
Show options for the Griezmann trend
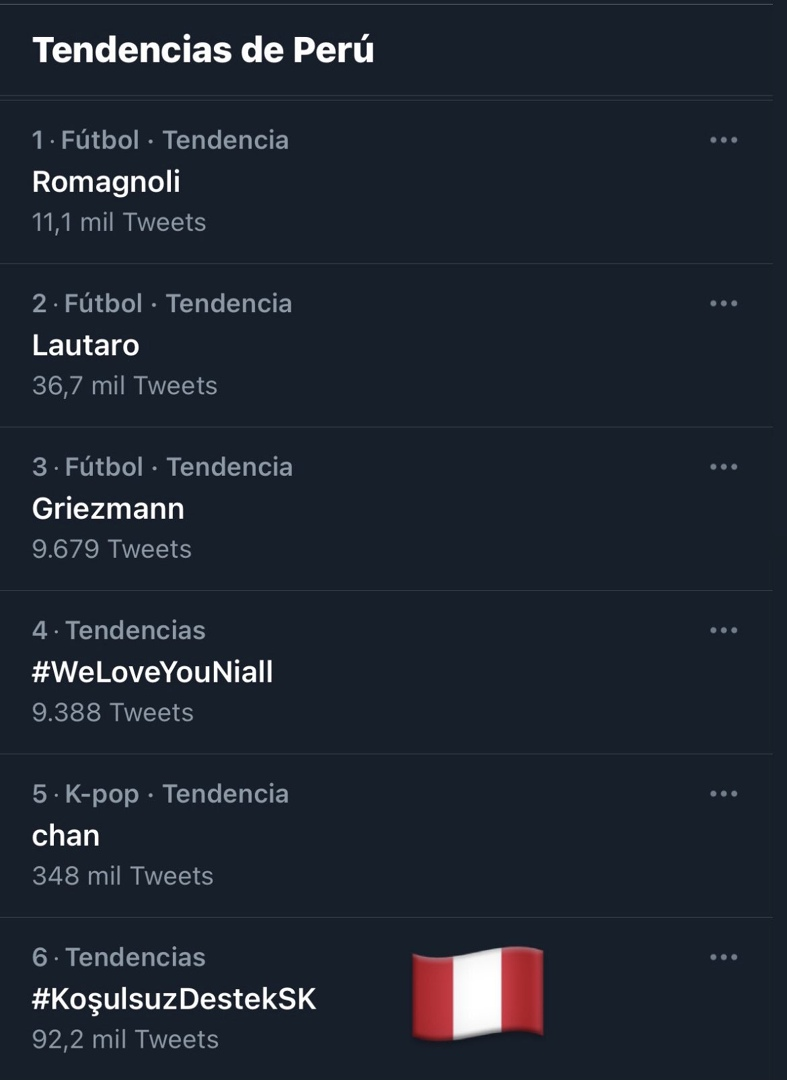[x=724, y=467]
